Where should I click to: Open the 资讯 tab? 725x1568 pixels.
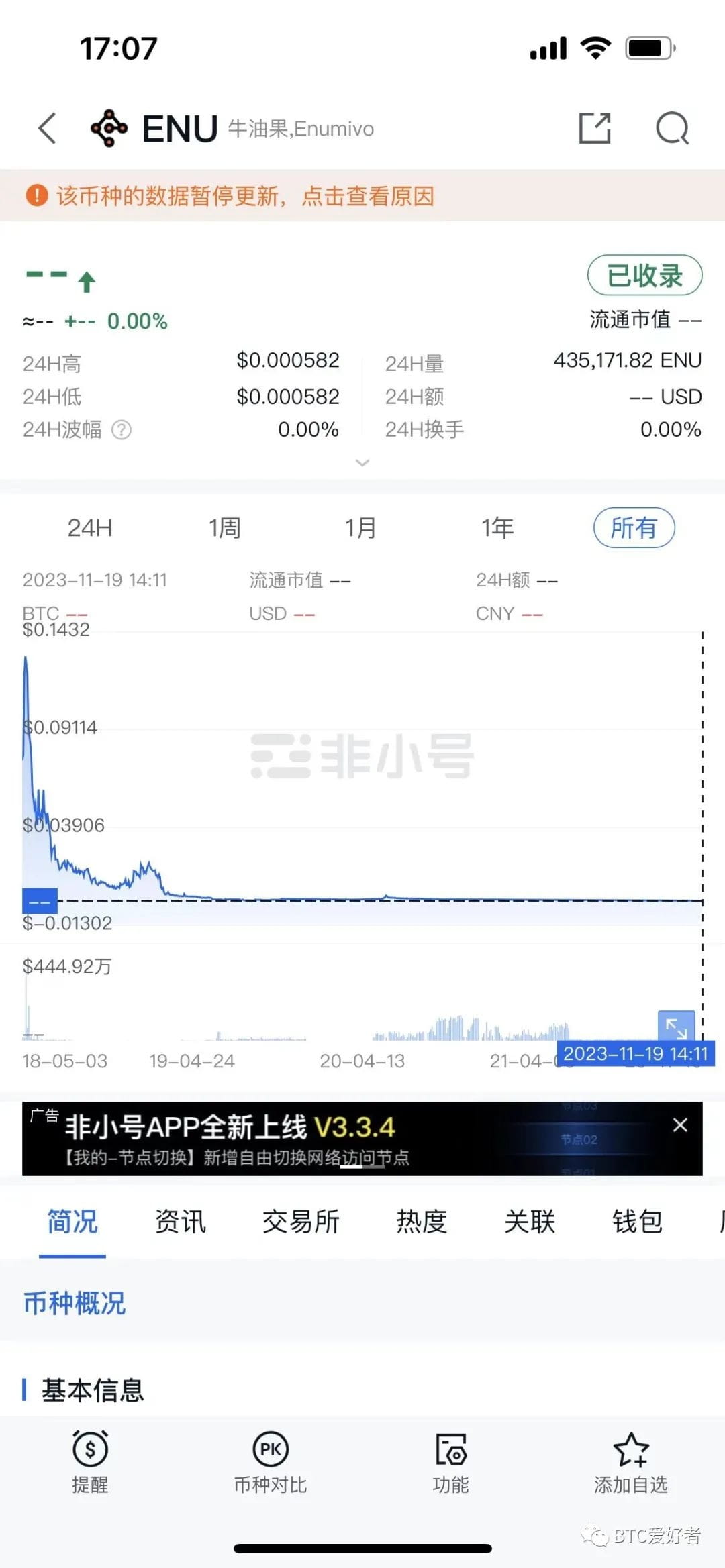click(x=180, y=1221)
